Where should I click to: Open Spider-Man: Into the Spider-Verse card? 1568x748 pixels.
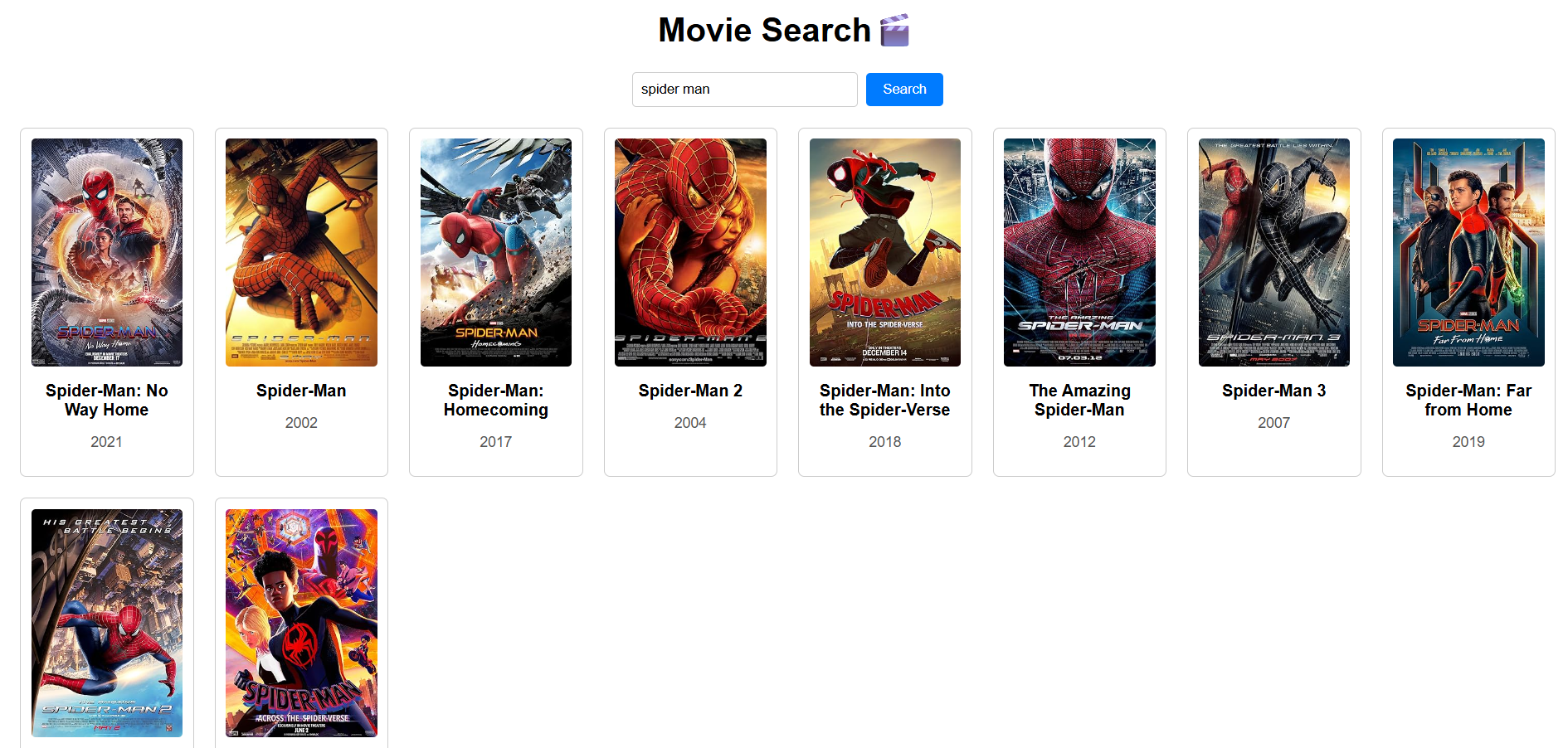tap(884, 302)
